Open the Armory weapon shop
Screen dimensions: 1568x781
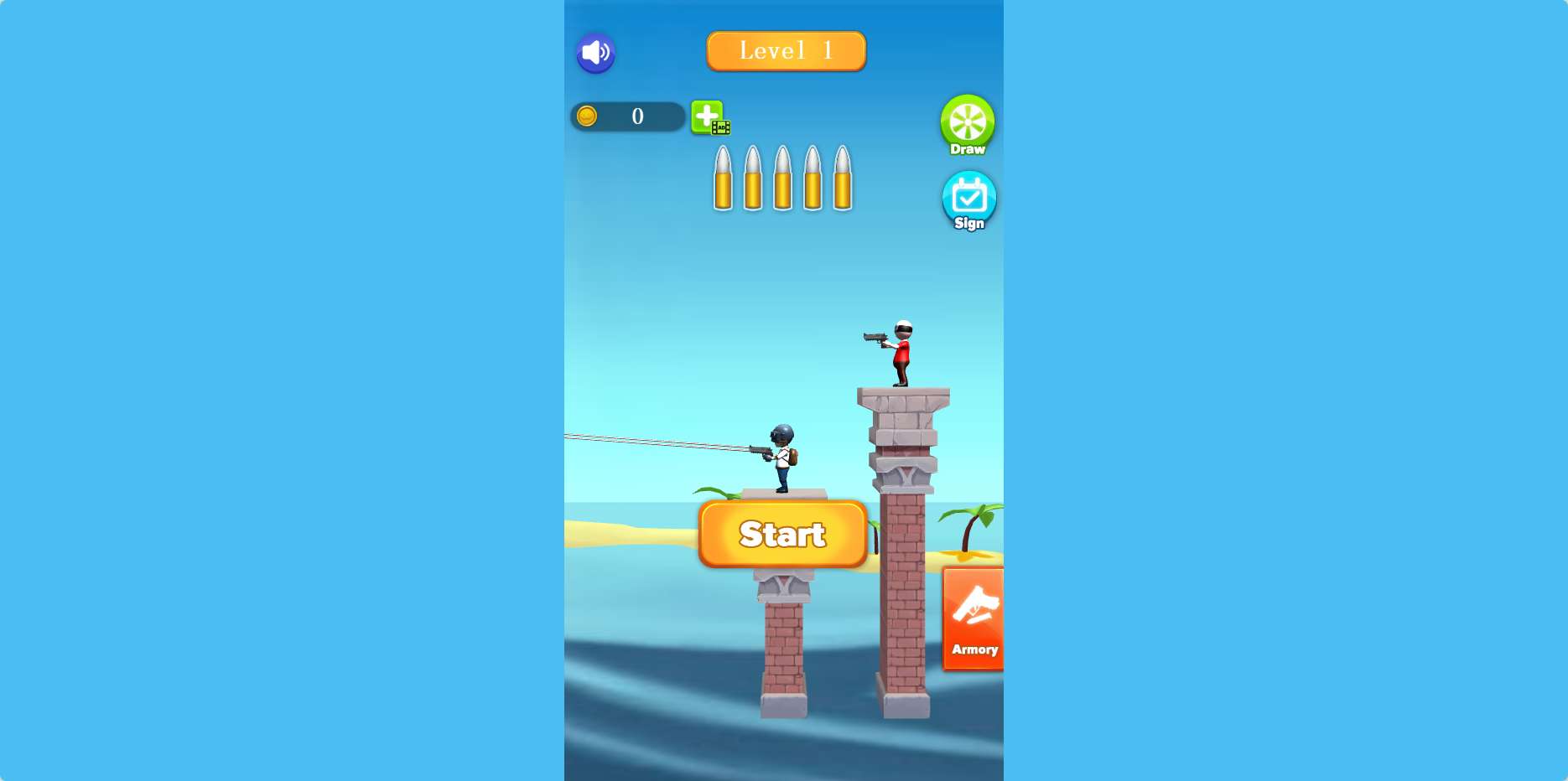coord(974,618)
